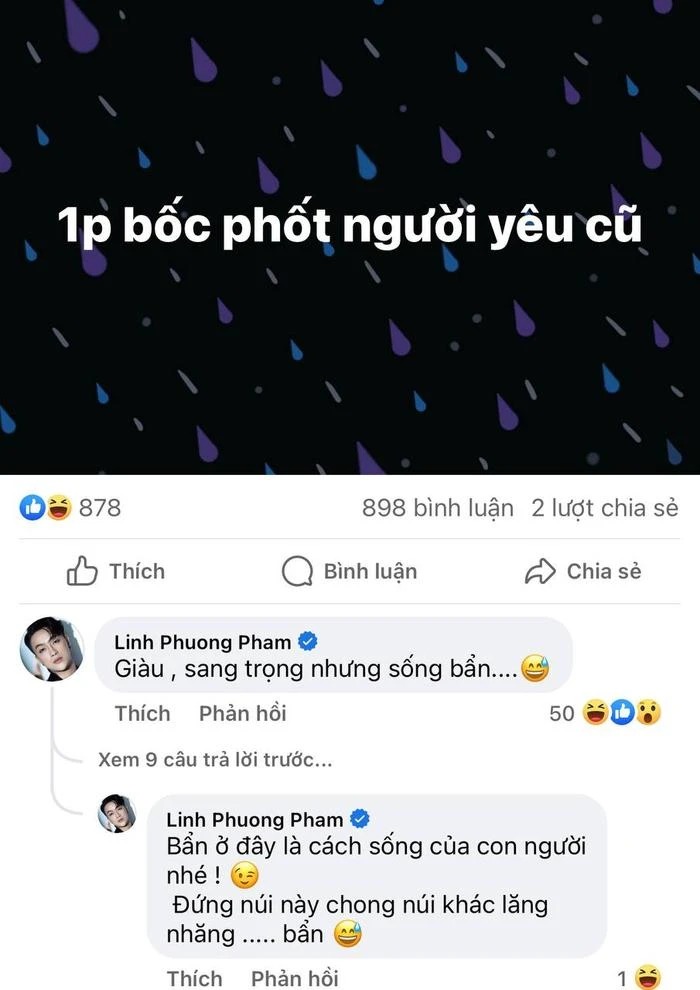Like the comment 'Giàu, sang trọng nhưng sống bẩn'
Image resolution: width=700 pixels, height=990 pixels.
(x=142, y=713)
